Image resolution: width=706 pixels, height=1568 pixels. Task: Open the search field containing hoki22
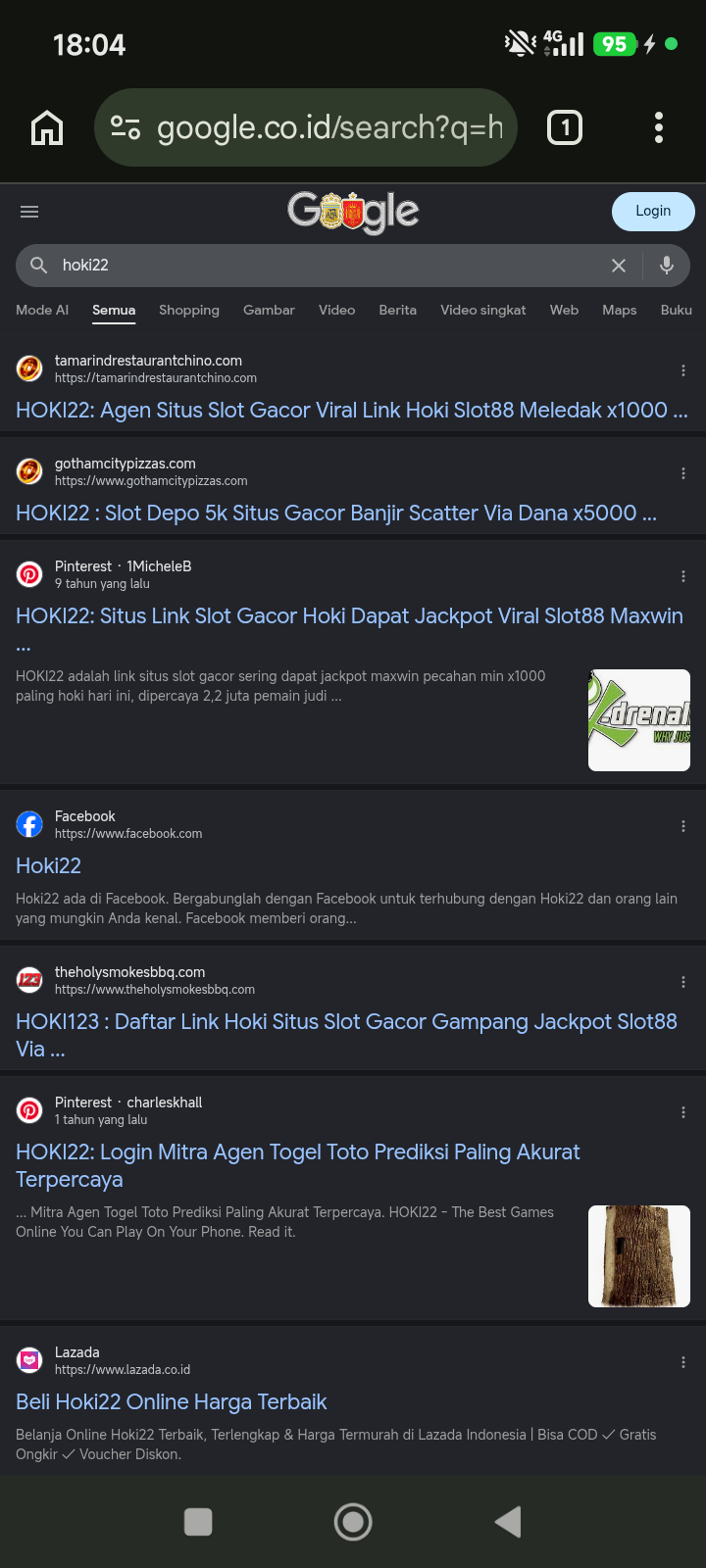pos(324,266)
